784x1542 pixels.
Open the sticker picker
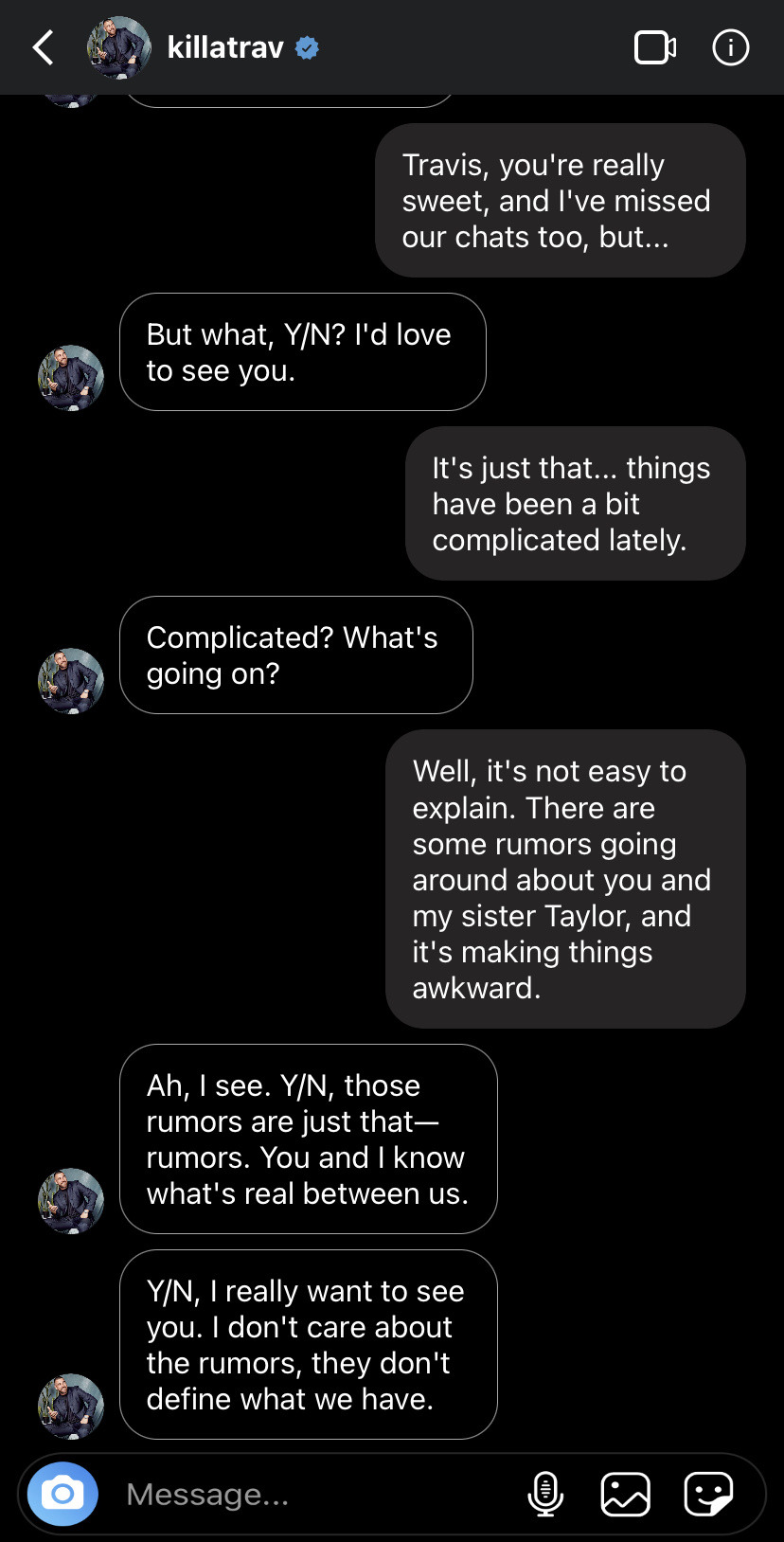click(708, 1494)
